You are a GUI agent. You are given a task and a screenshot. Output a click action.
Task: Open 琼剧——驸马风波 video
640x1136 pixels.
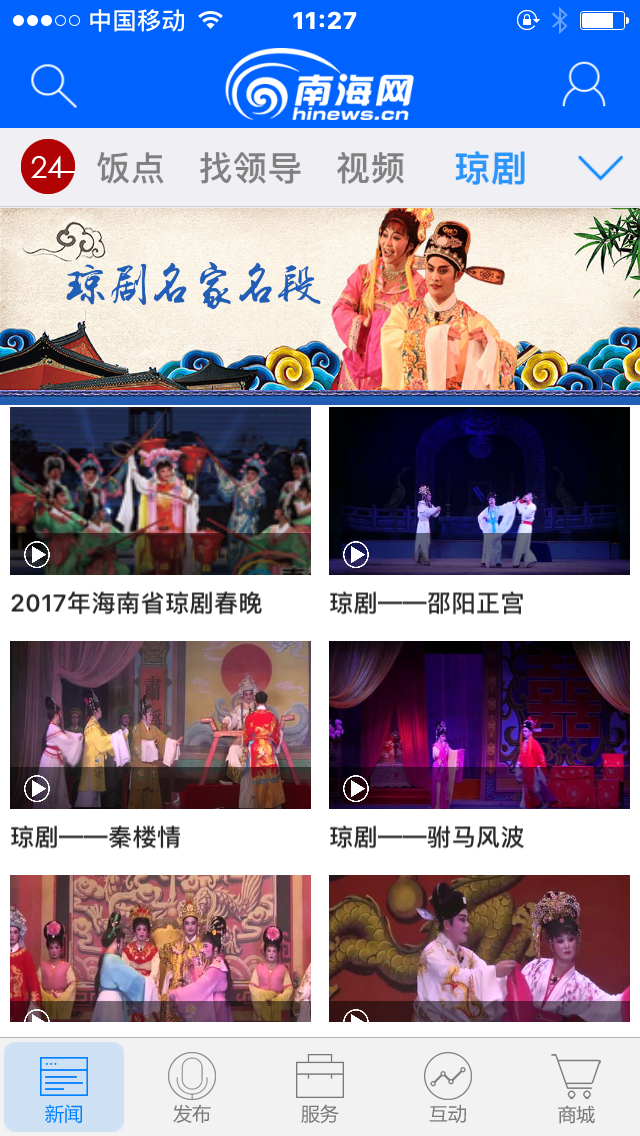pyautogui.click(x=479, y=725)
